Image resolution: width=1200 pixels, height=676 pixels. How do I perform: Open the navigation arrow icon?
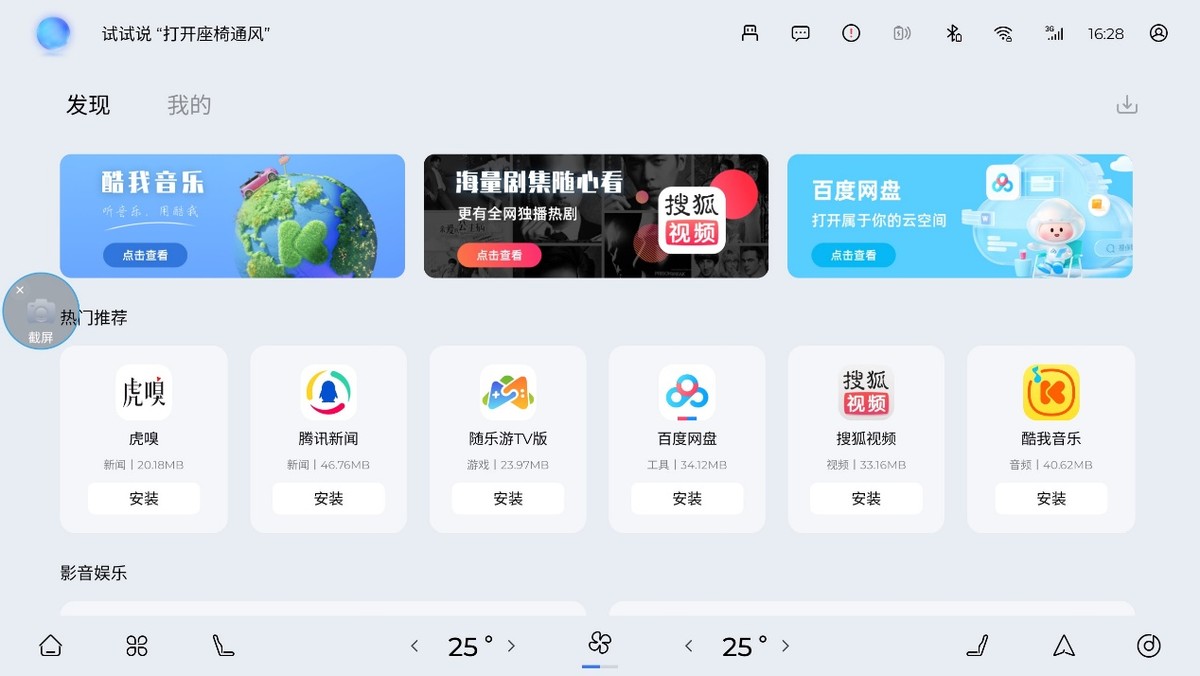(x=1064, y=646)
